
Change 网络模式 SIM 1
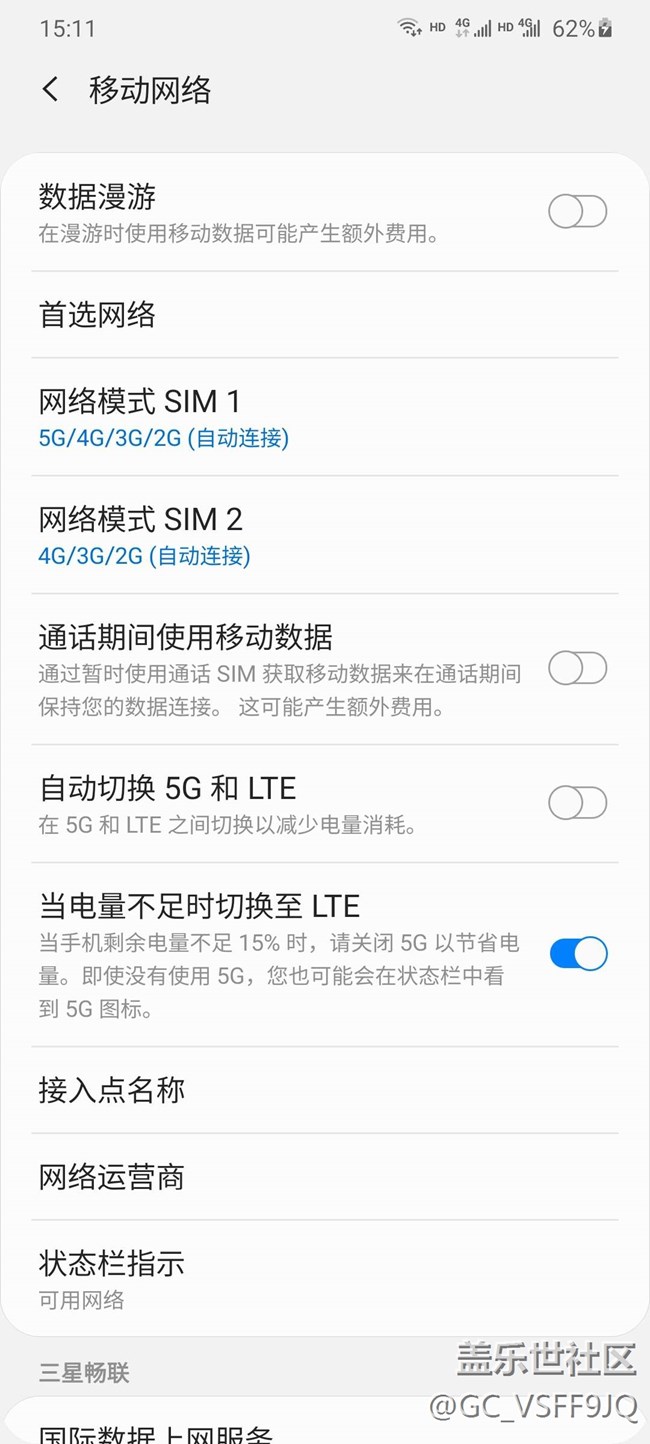[x=325, y=417]
